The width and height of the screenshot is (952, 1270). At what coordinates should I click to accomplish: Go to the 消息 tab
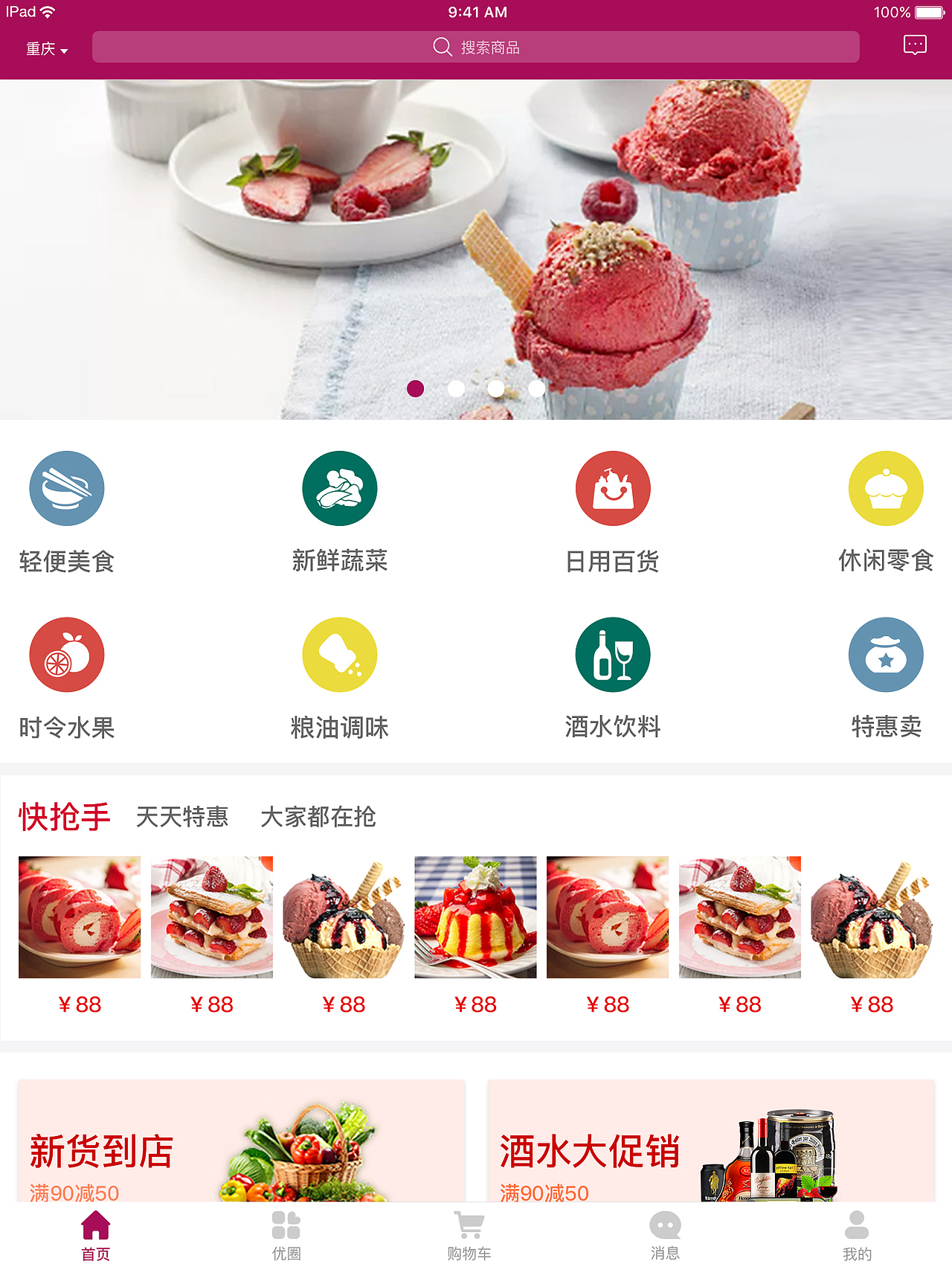pos(665,1236)
